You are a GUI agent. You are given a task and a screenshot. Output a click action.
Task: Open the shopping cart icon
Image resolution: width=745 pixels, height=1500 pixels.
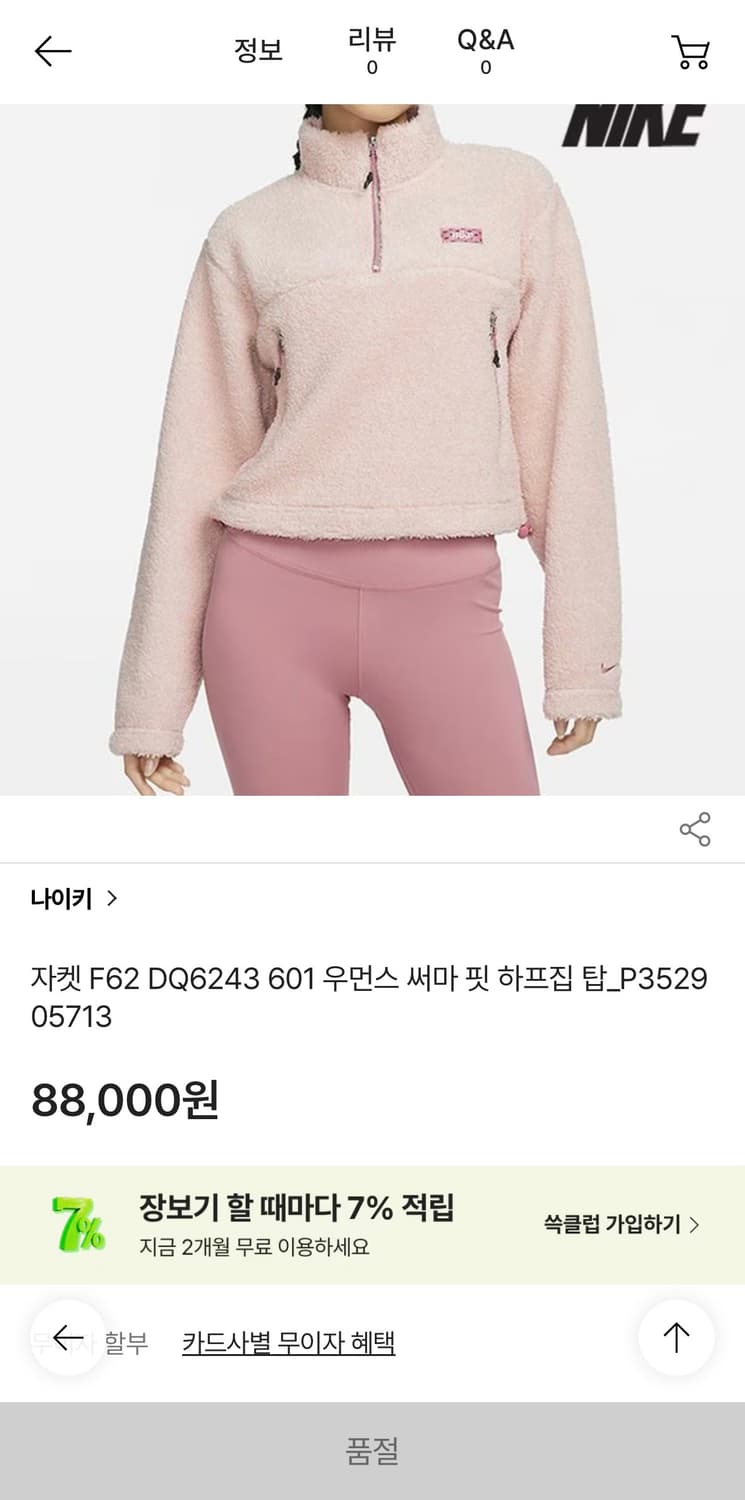point(692,52)
